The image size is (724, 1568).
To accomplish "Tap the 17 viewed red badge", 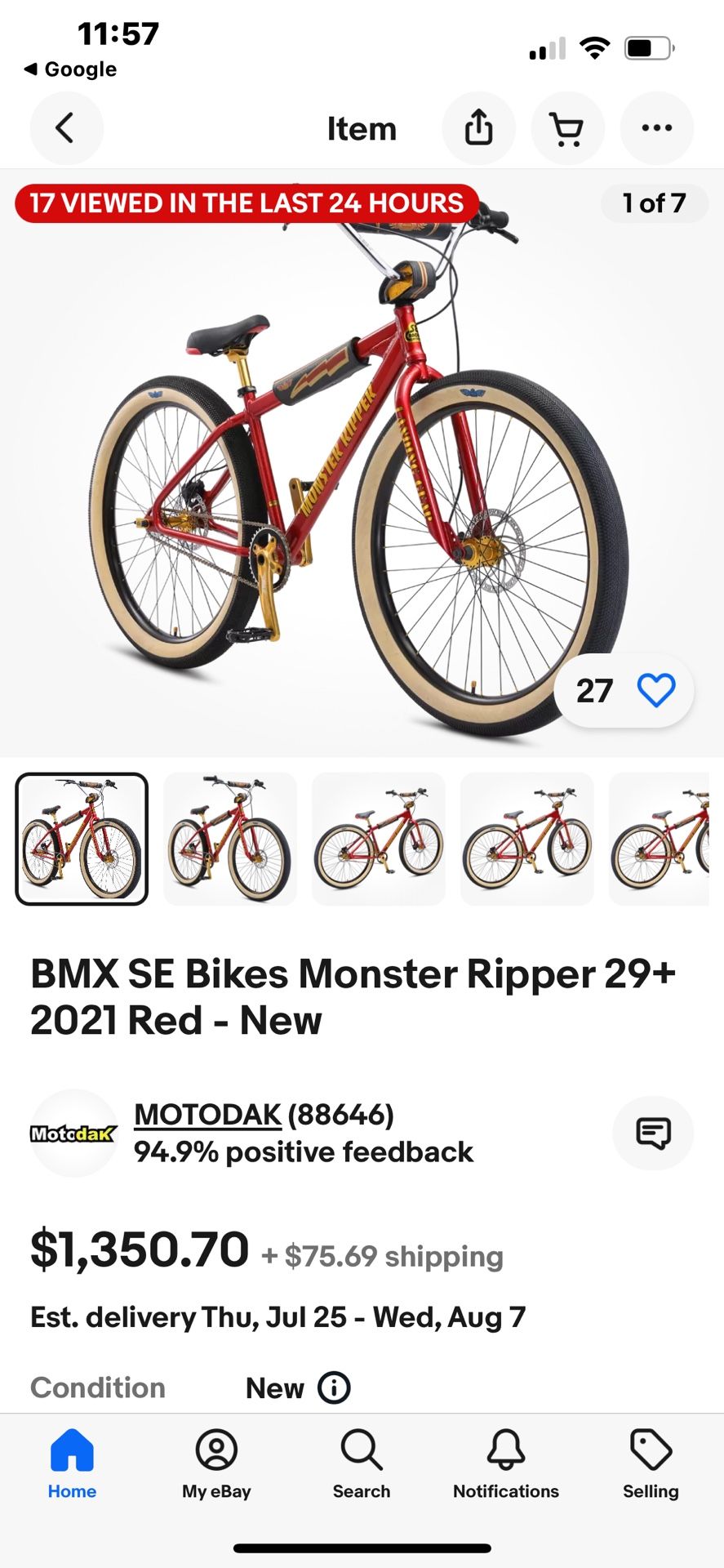I will tap(243, 203).
